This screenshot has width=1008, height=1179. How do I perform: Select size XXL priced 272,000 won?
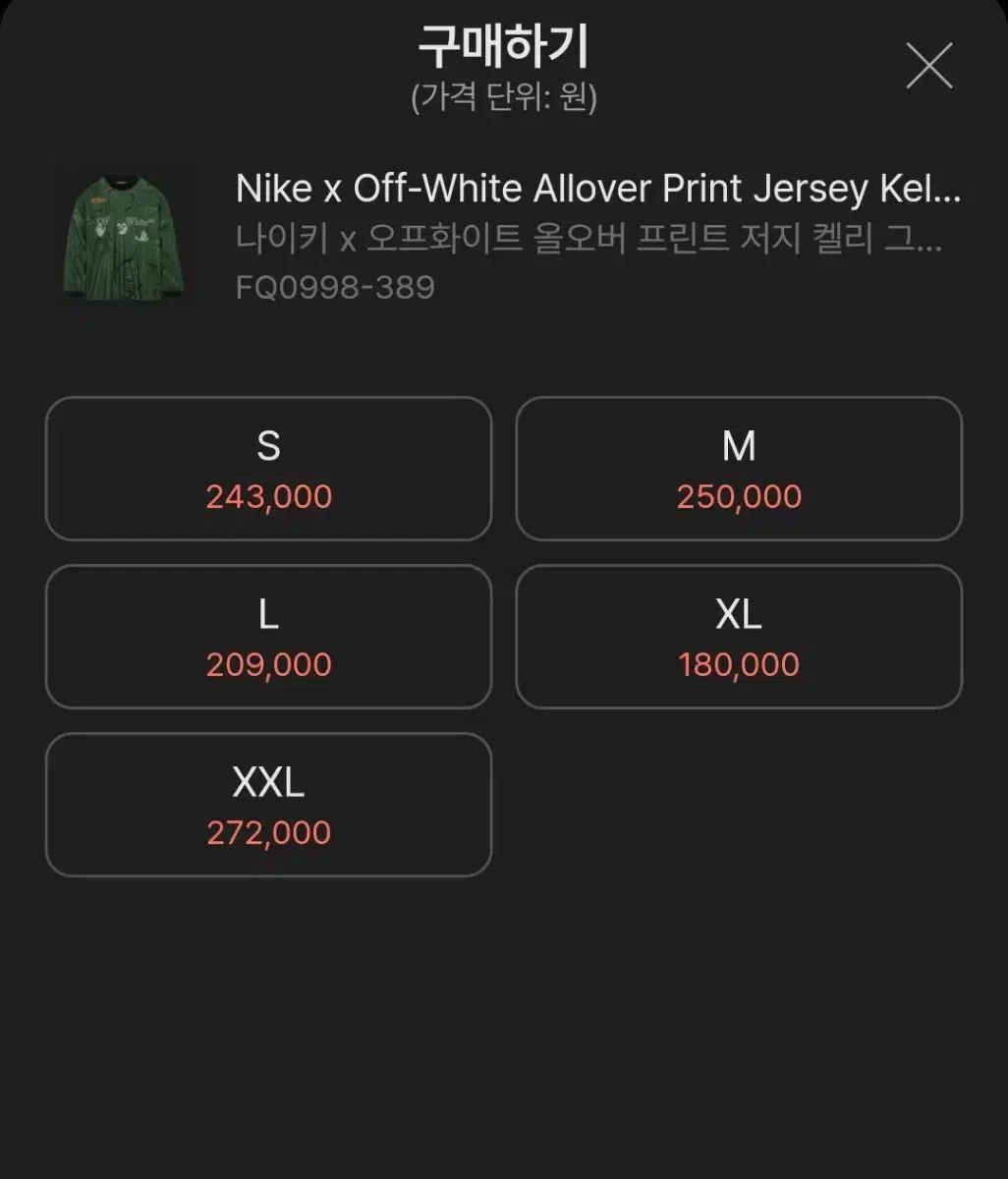click(x=267, y=803)
